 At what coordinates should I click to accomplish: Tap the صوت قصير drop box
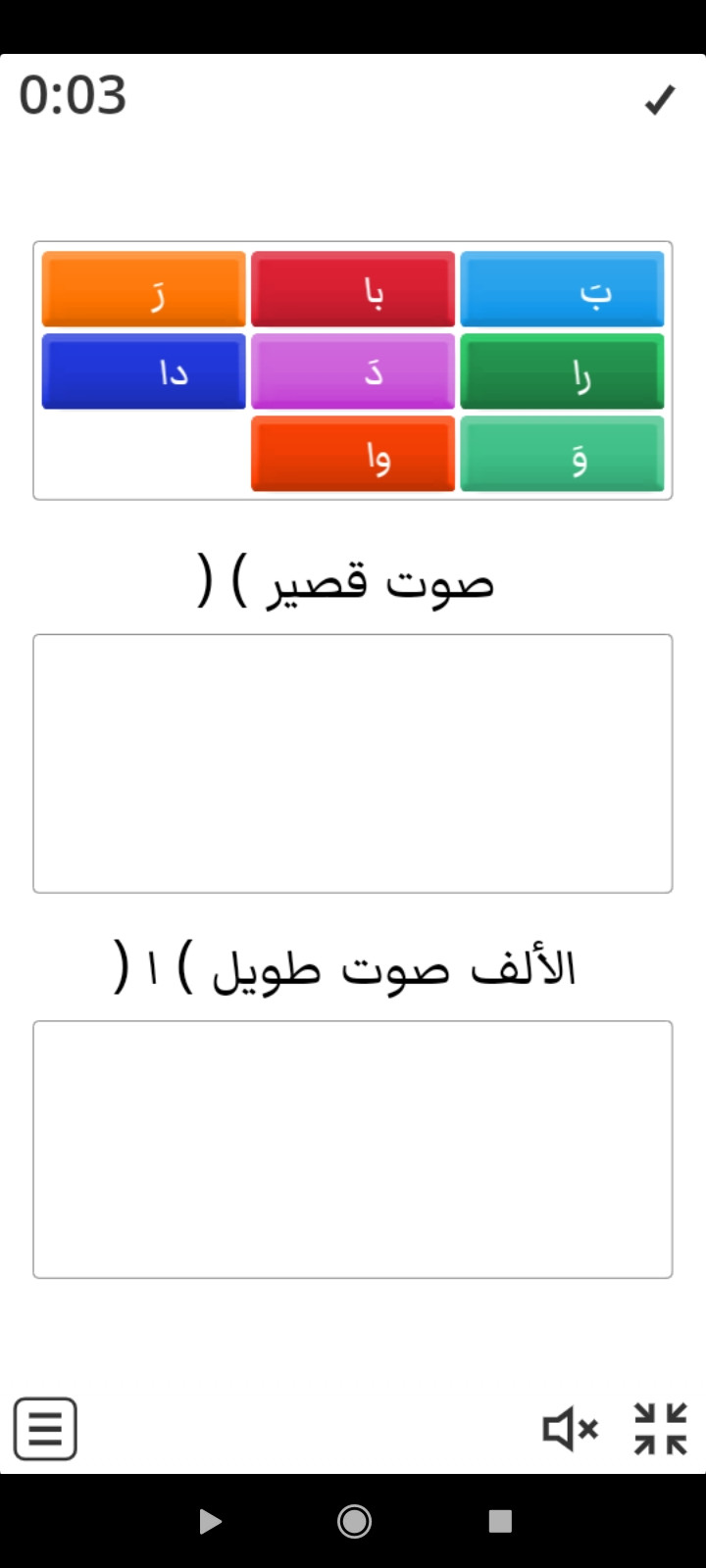(353, 763)
